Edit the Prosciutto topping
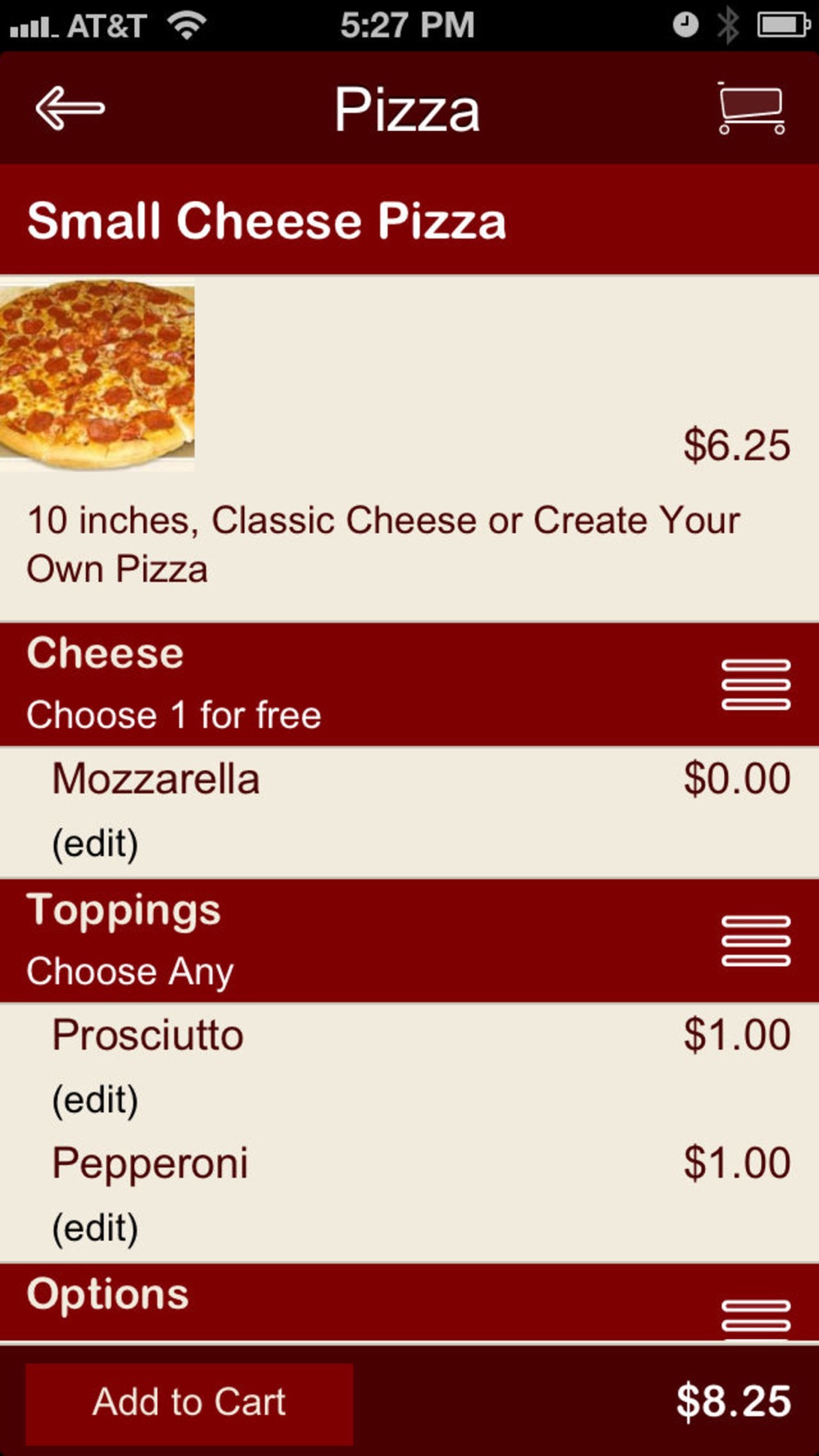The image size is (819, 1456). point(95,1100)
